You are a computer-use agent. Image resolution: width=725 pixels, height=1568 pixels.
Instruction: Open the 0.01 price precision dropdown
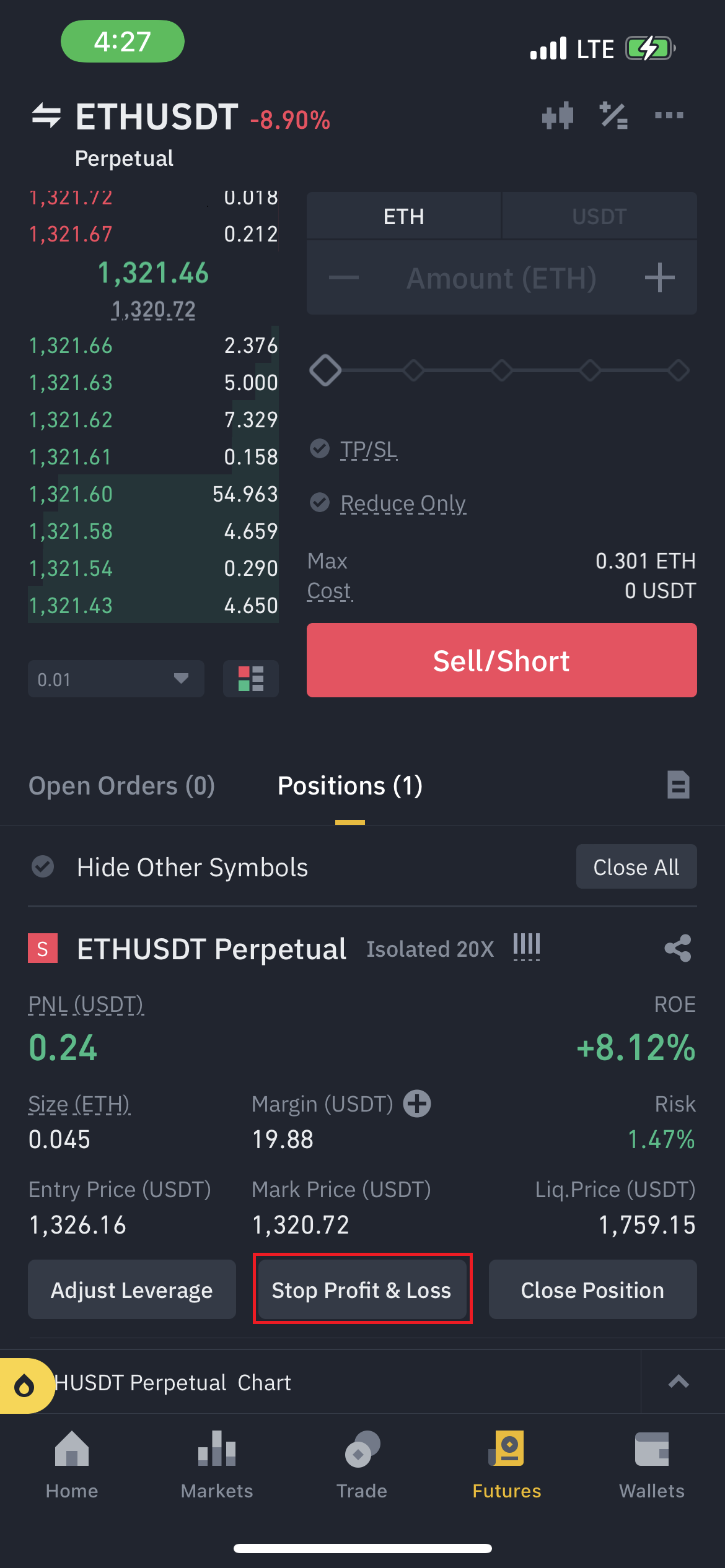click(116, 679)
